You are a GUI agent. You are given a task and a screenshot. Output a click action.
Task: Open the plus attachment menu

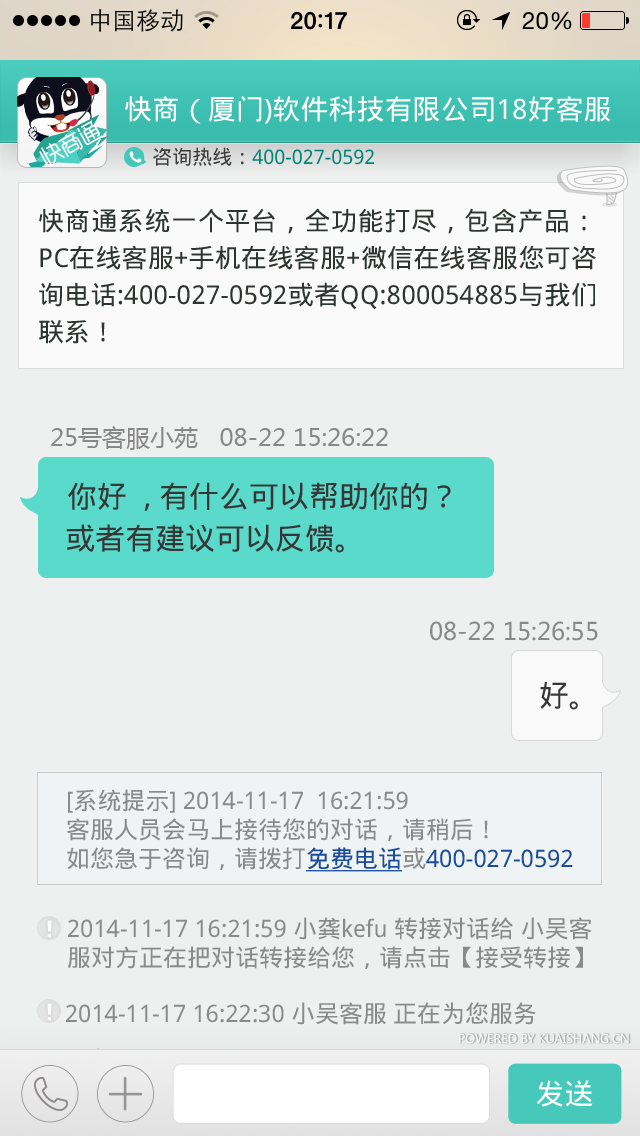coord(125,1094)
